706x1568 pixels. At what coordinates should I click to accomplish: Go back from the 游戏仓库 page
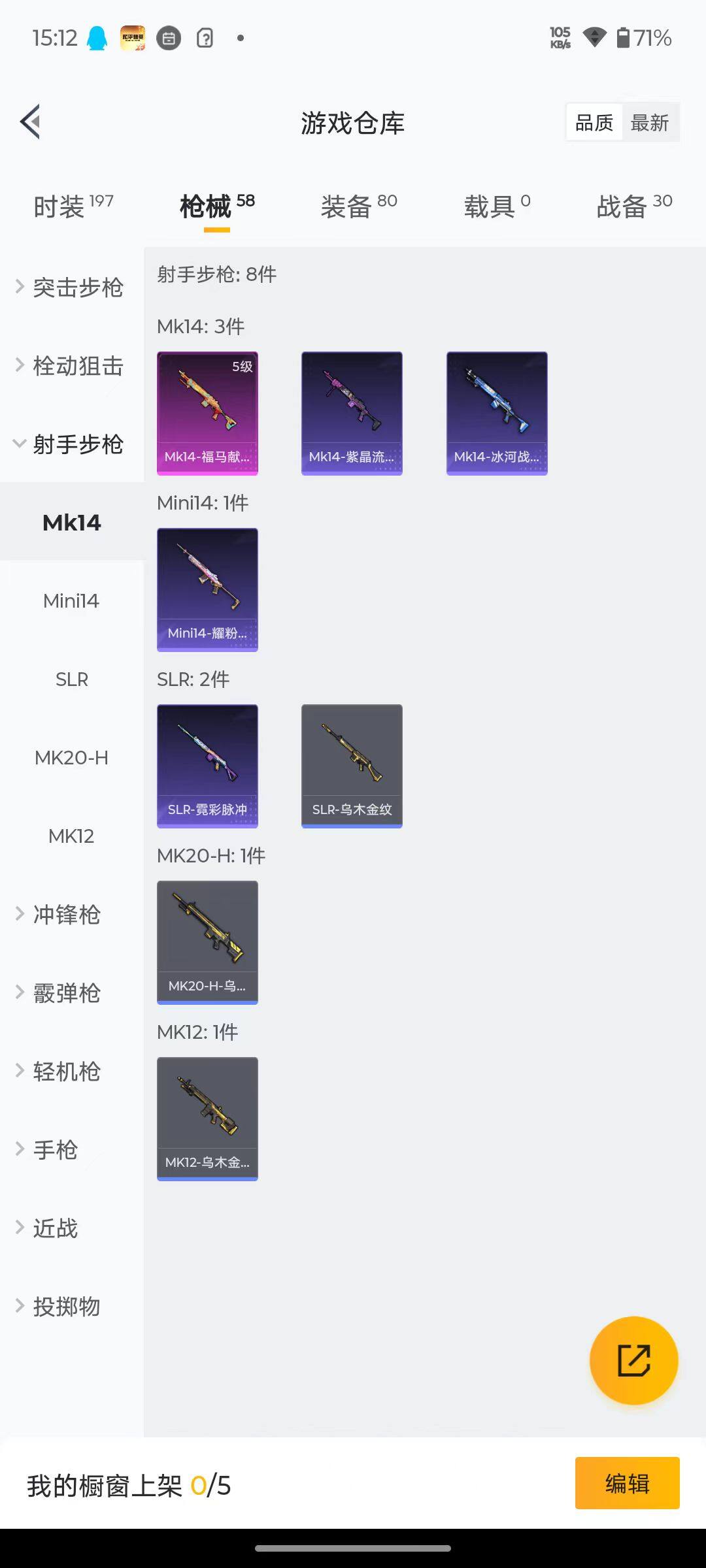tap(31, 122)
